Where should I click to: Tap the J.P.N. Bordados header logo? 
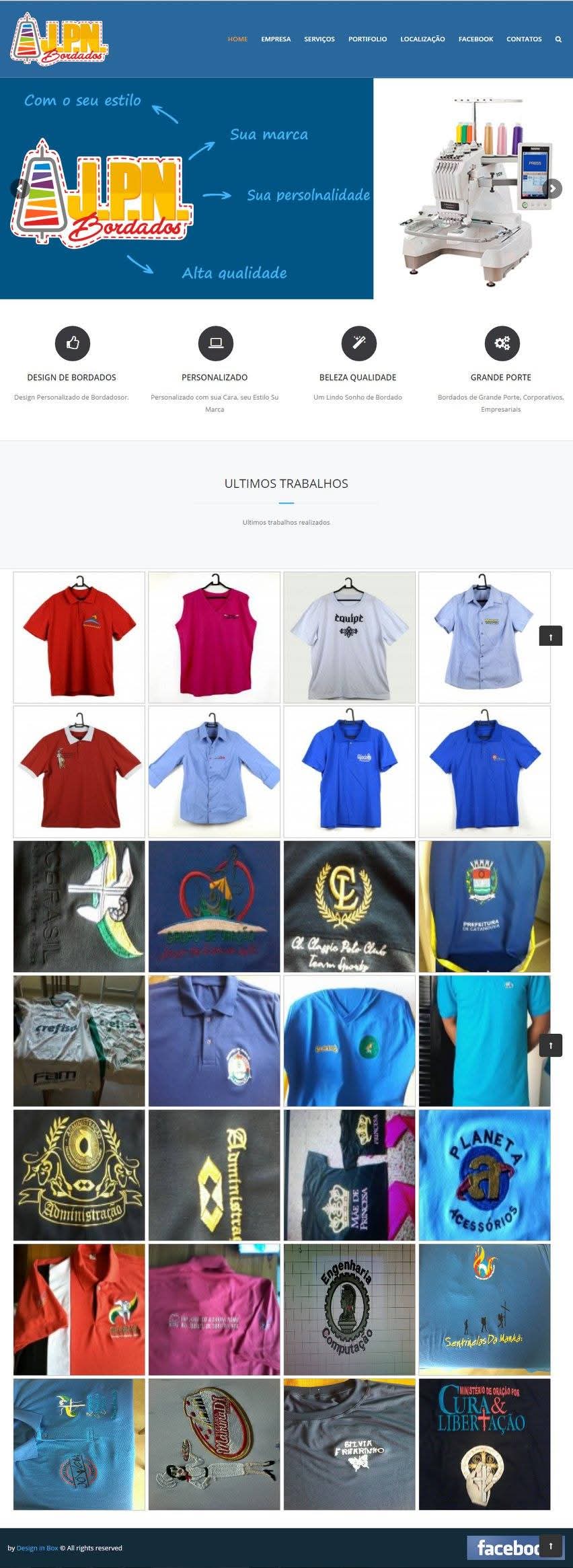click(59, 39)
